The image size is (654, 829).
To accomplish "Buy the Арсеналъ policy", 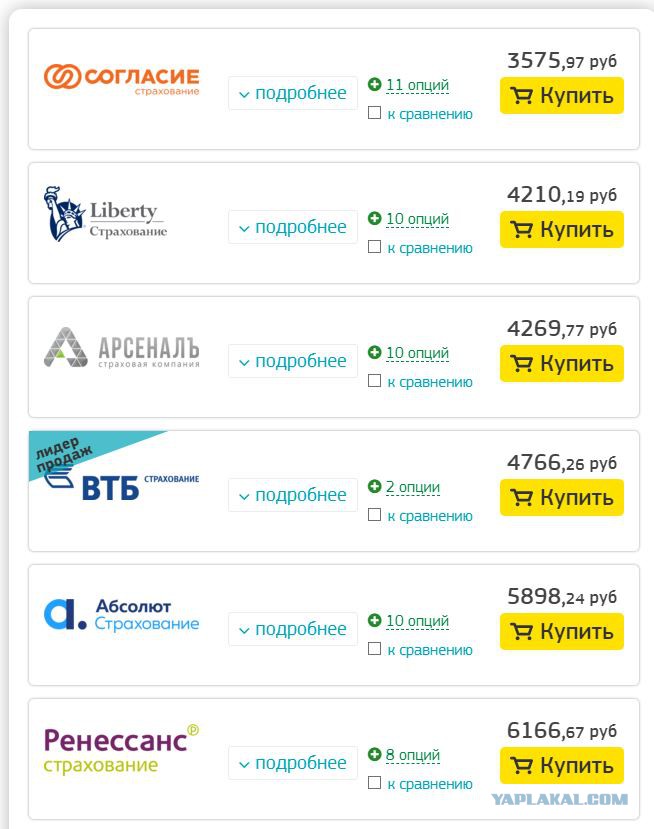I will click(x=561, y=363).
